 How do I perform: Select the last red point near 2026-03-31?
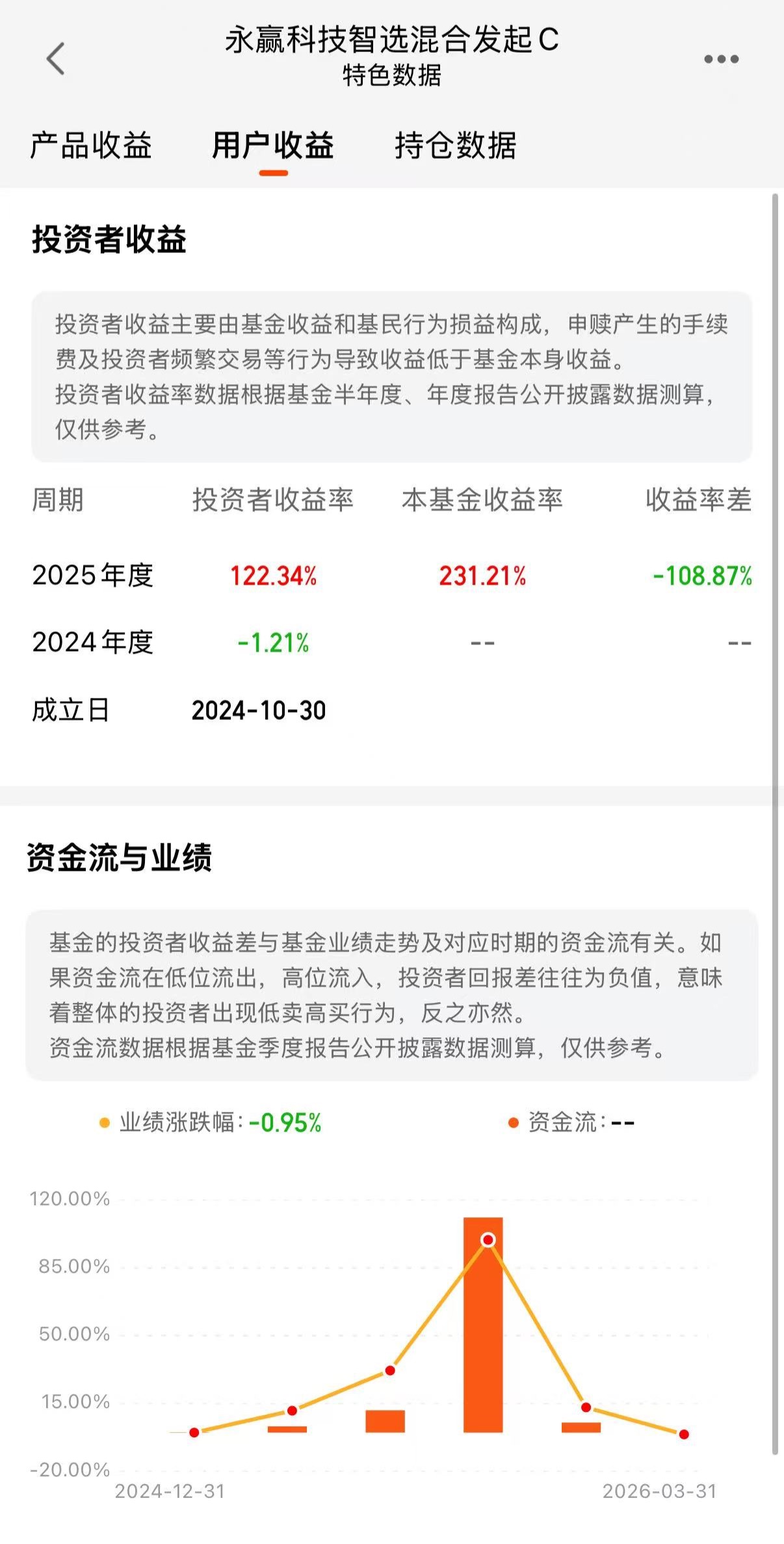coord(683,1434)
